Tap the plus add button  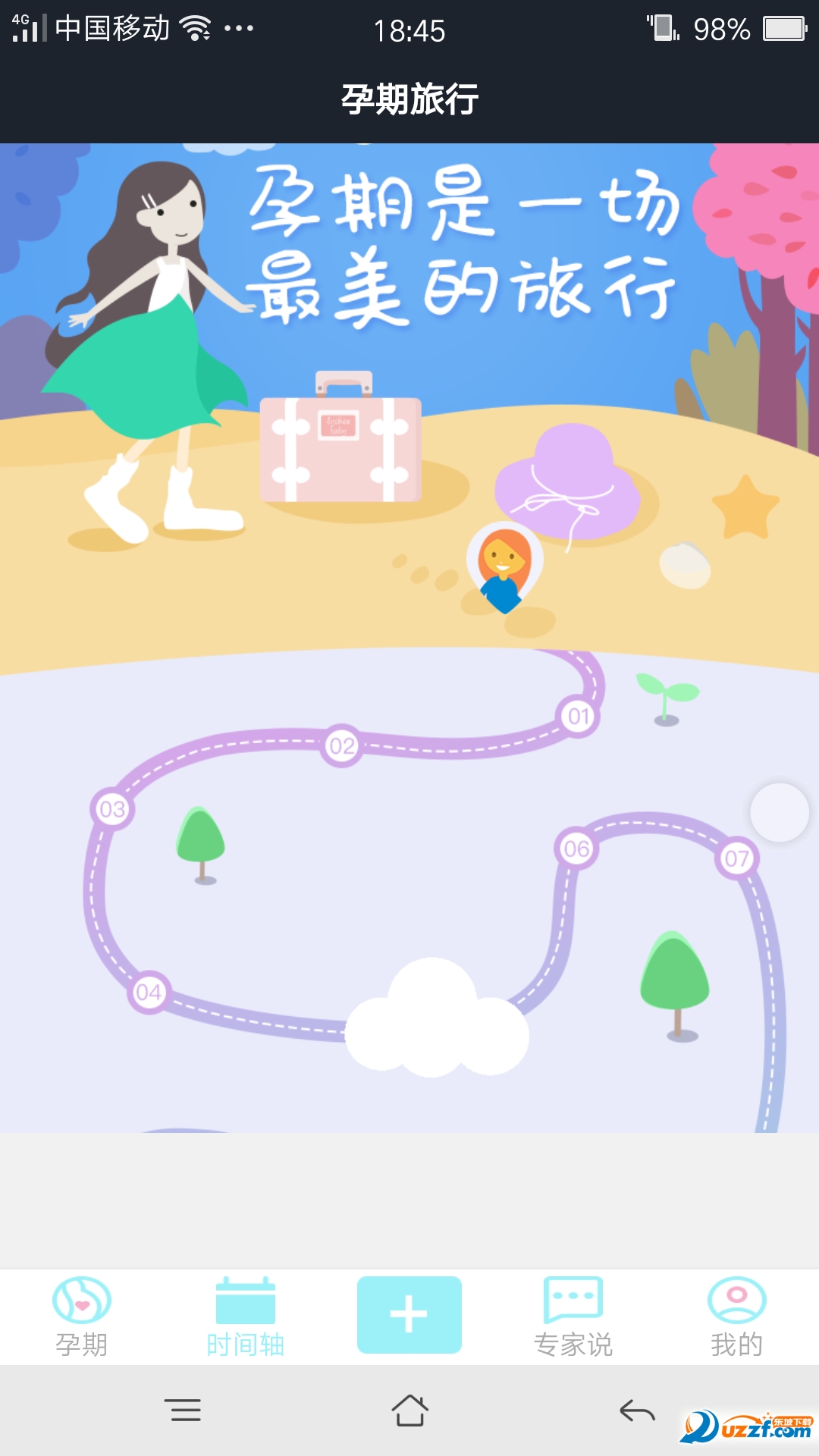click(409, 1314)
